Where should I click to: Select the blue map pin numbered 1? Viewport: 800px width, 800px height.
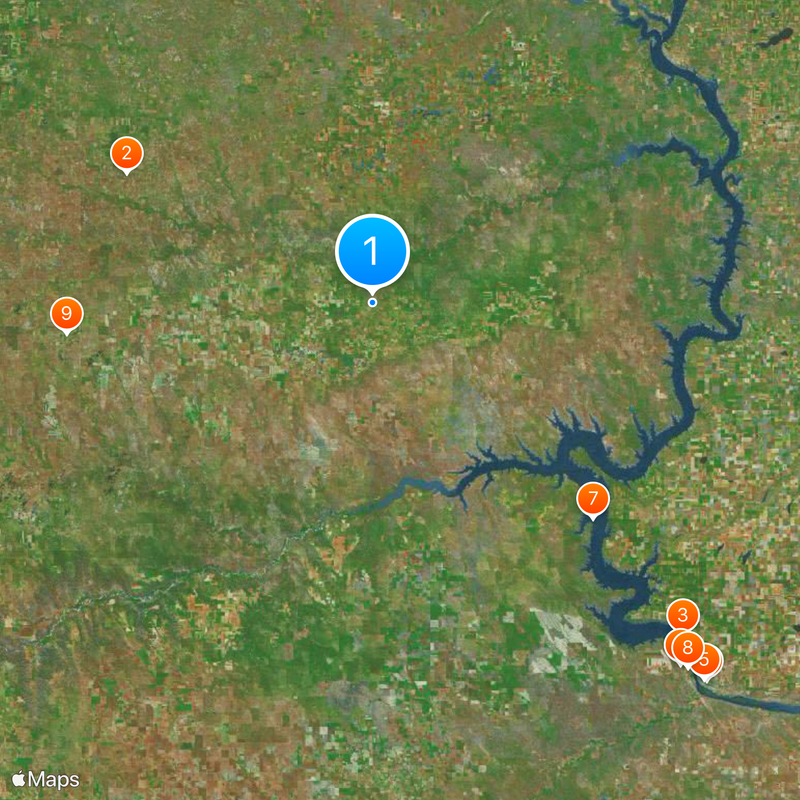coord(372,251)
